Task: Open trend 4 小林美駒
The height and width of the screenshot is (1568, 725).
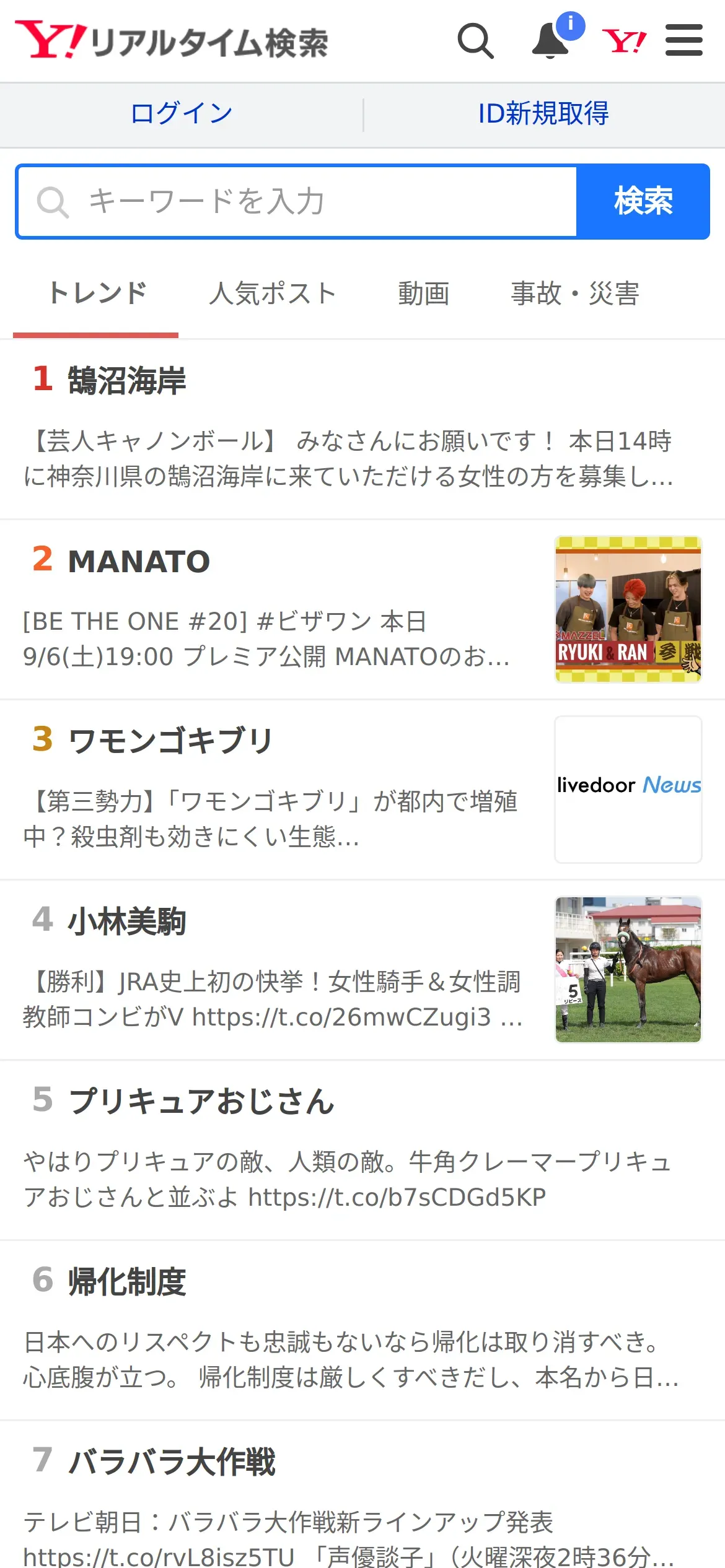Action: click(127, 921)
